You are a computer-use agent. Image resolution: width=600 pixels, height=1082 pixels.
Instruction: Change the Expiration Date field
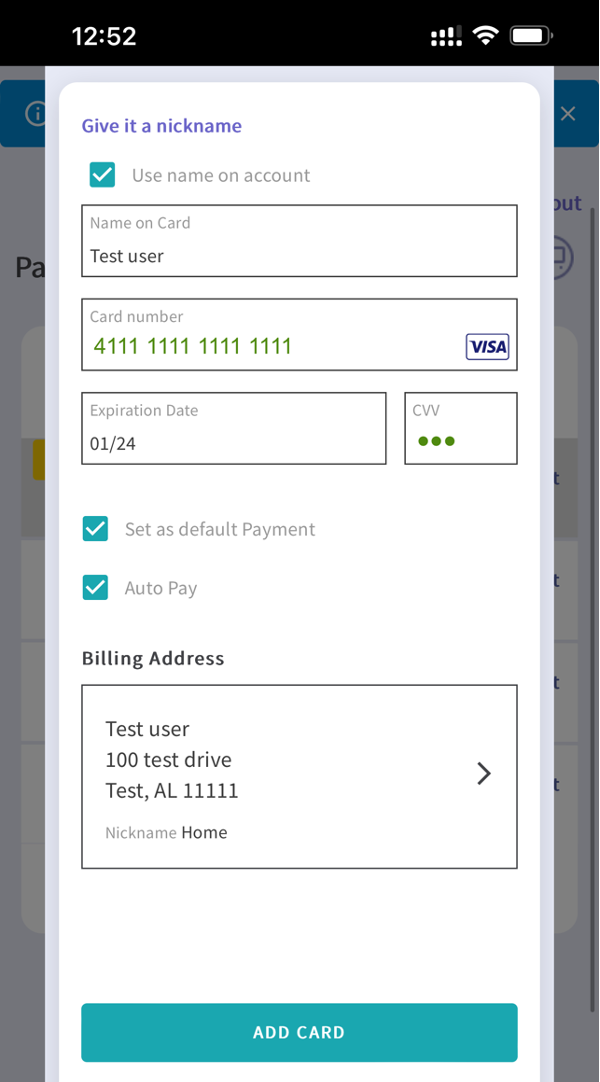click(233, 429)
